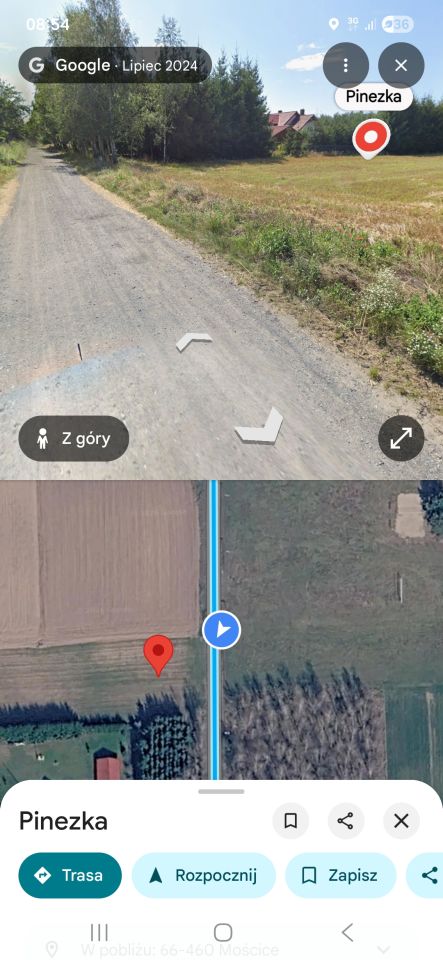Tap the blue Street View position marker

(x=222, y=629)
